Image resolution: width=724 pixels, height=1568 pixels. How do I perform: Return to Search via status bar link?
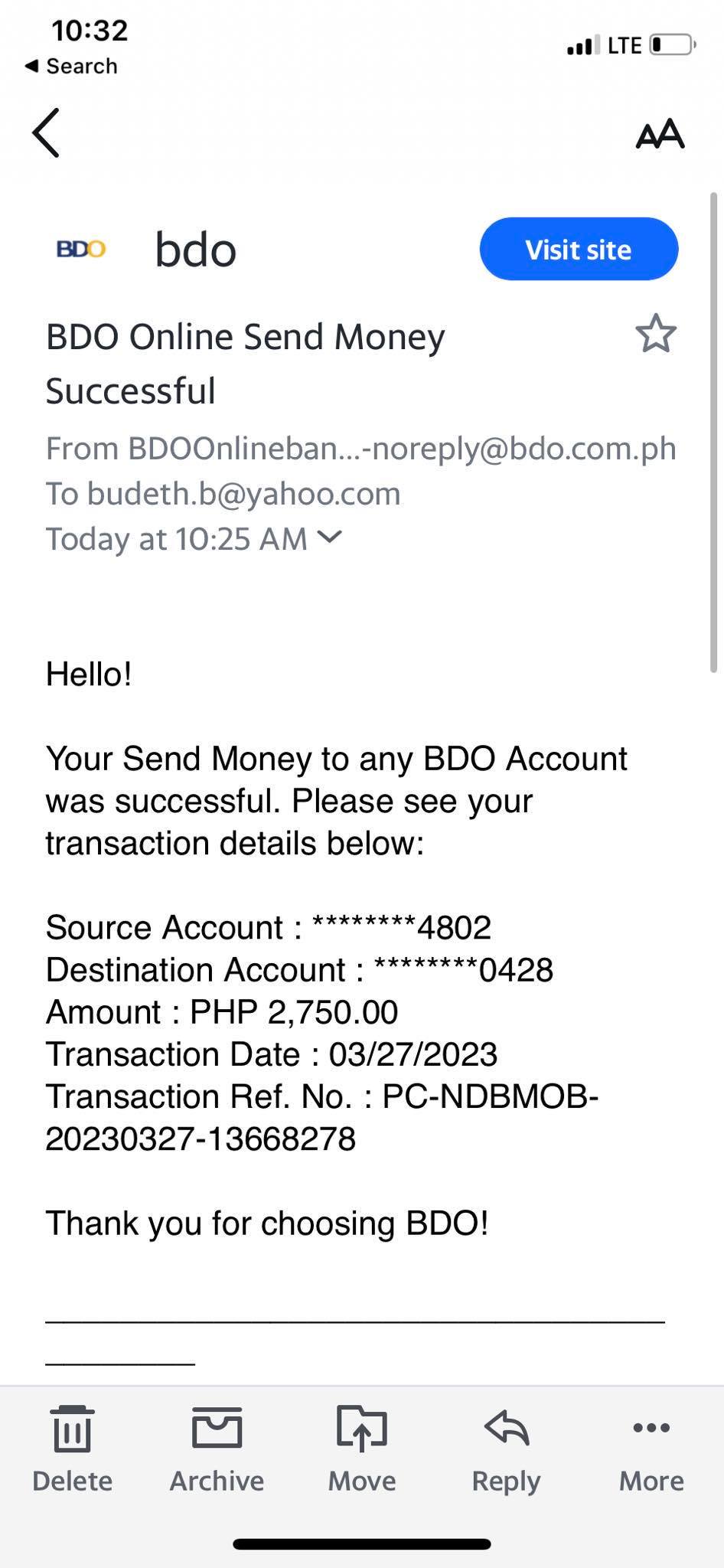pyautogui.click(x=71, y=66)
